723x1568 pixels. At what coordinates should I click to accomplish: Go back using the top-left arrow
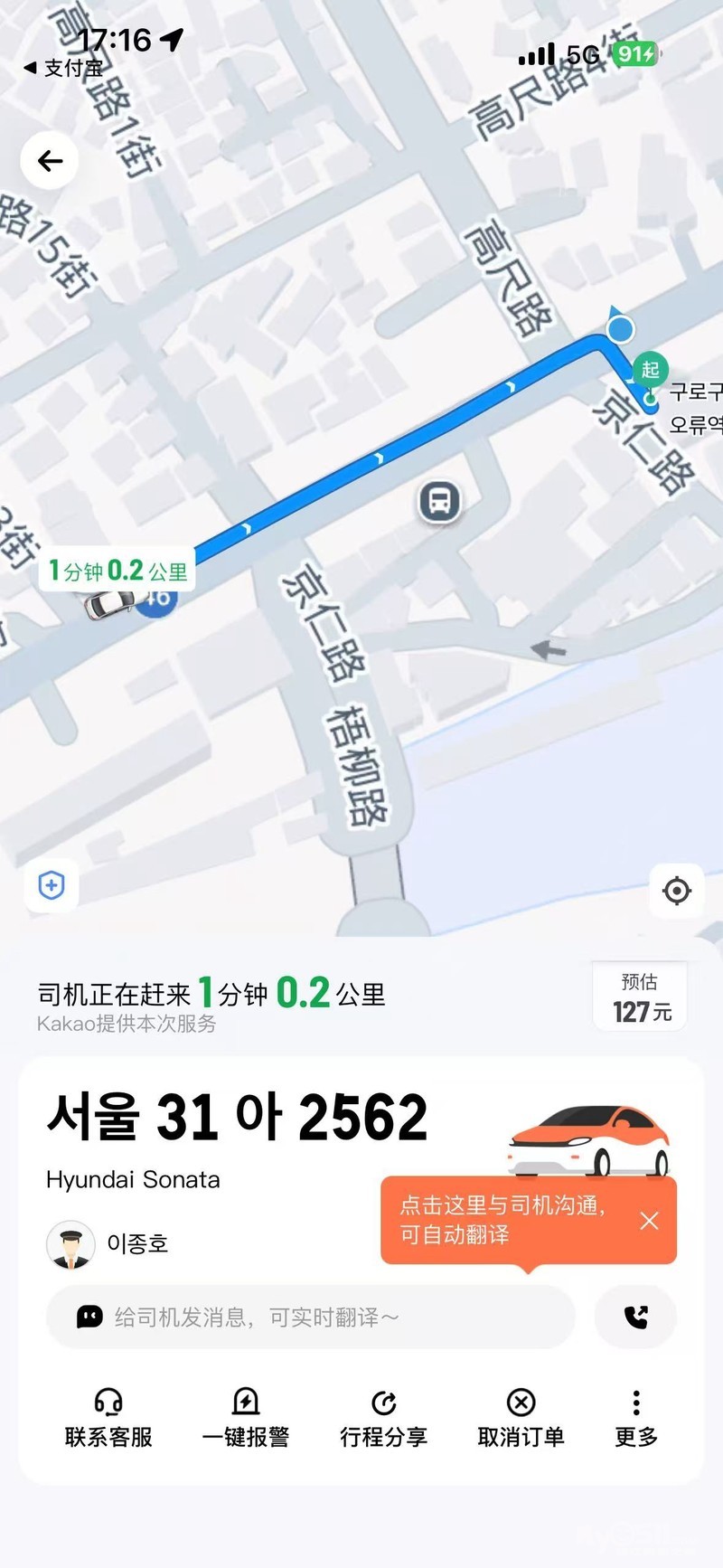click(x=50, y=161)
